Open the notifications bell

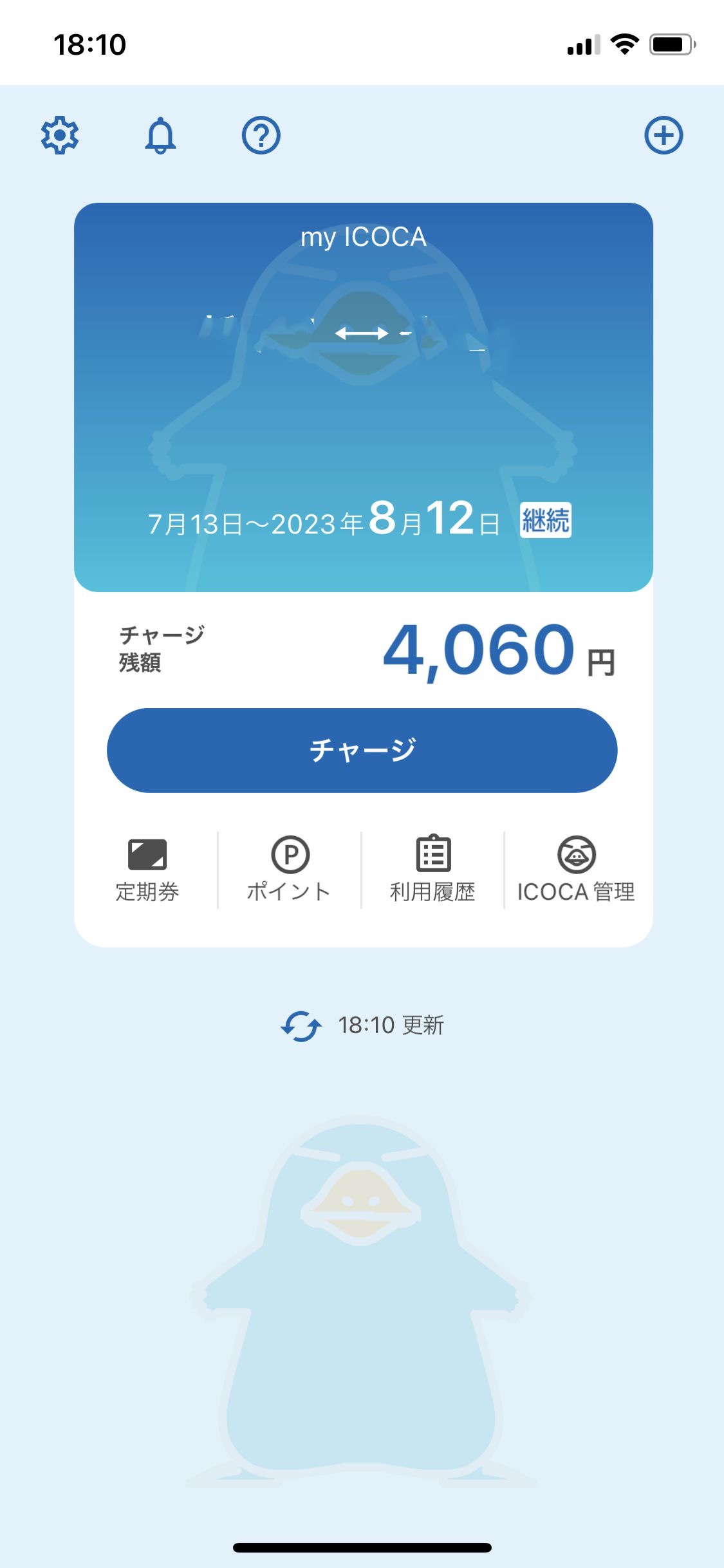coord(160,135)
